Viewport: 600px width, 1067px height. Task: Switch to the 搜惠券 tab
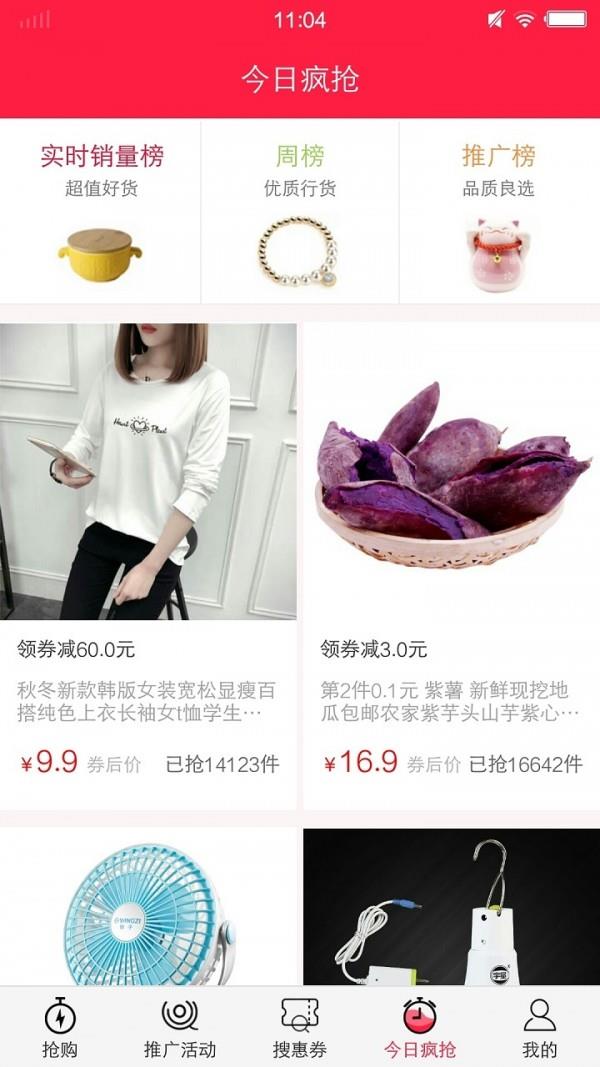pyautogui.click(x=300, y=1027)
